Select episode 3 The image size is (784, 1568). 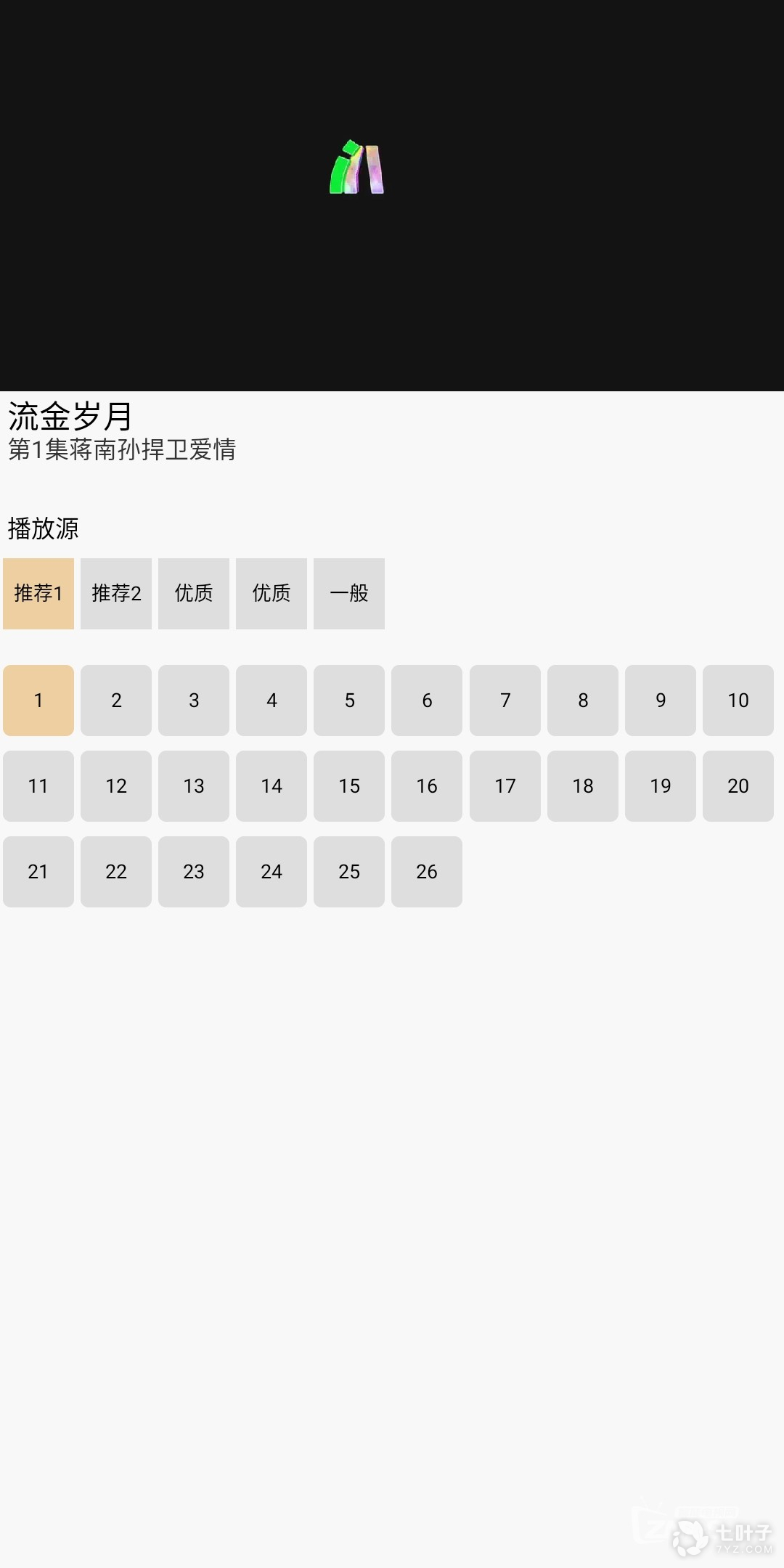click(x=194, y=700)
